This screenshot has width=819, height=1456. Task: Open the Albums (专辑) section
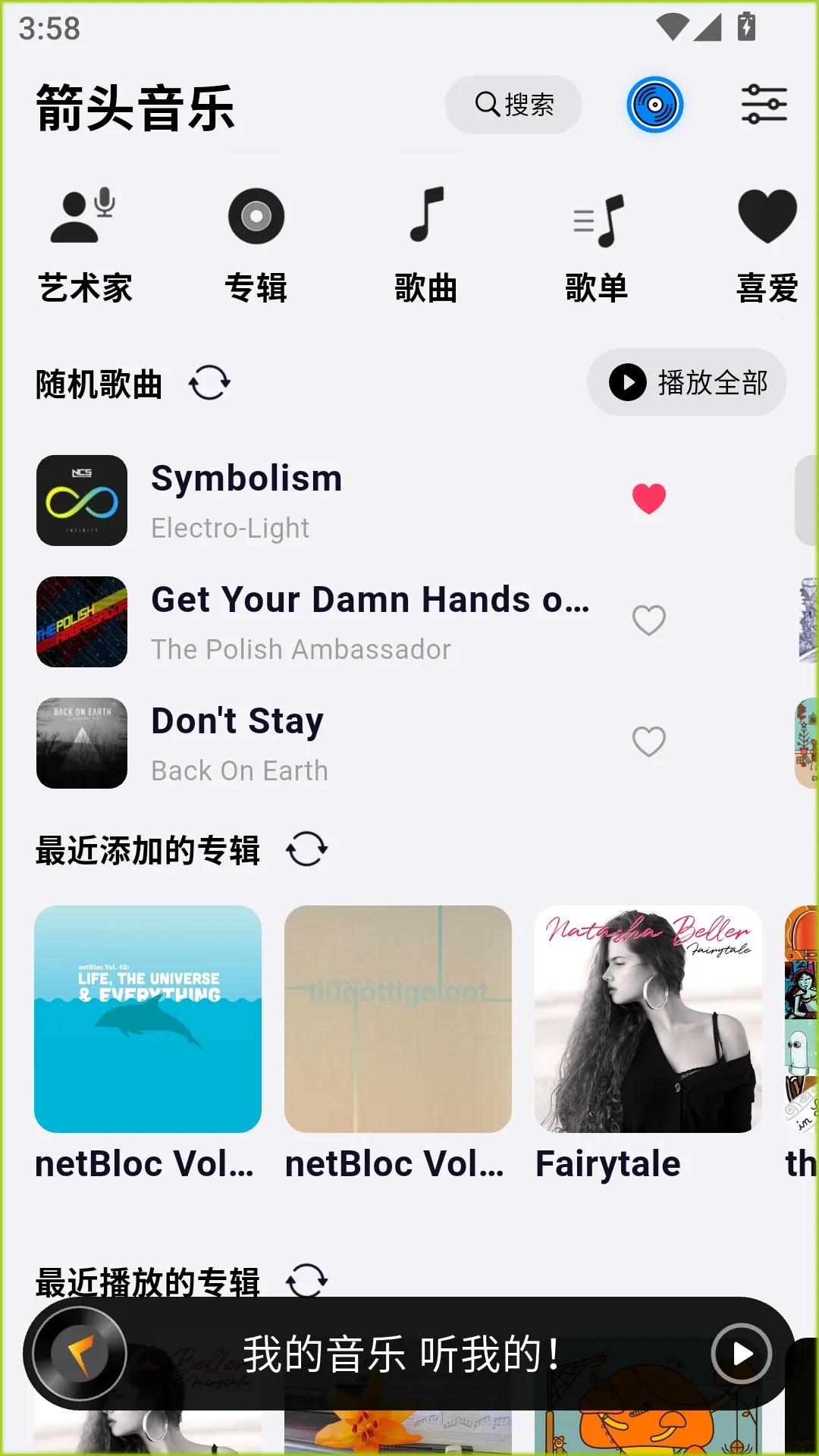256,243
